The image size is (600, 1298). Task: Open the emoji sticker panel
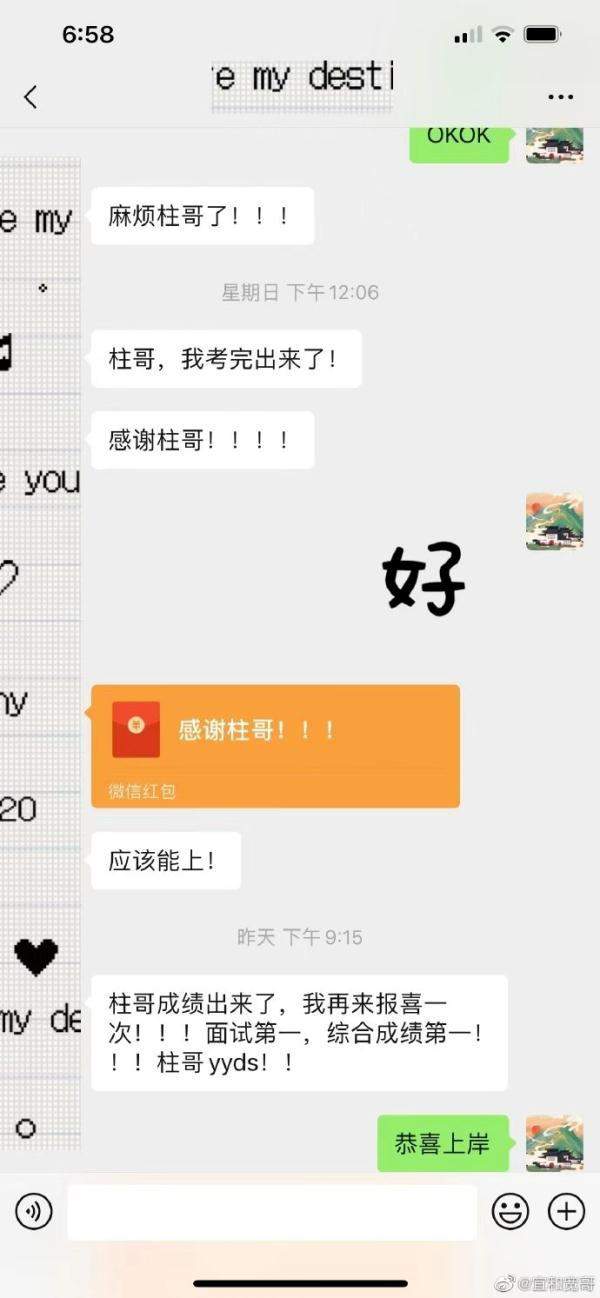point(510,1212)
